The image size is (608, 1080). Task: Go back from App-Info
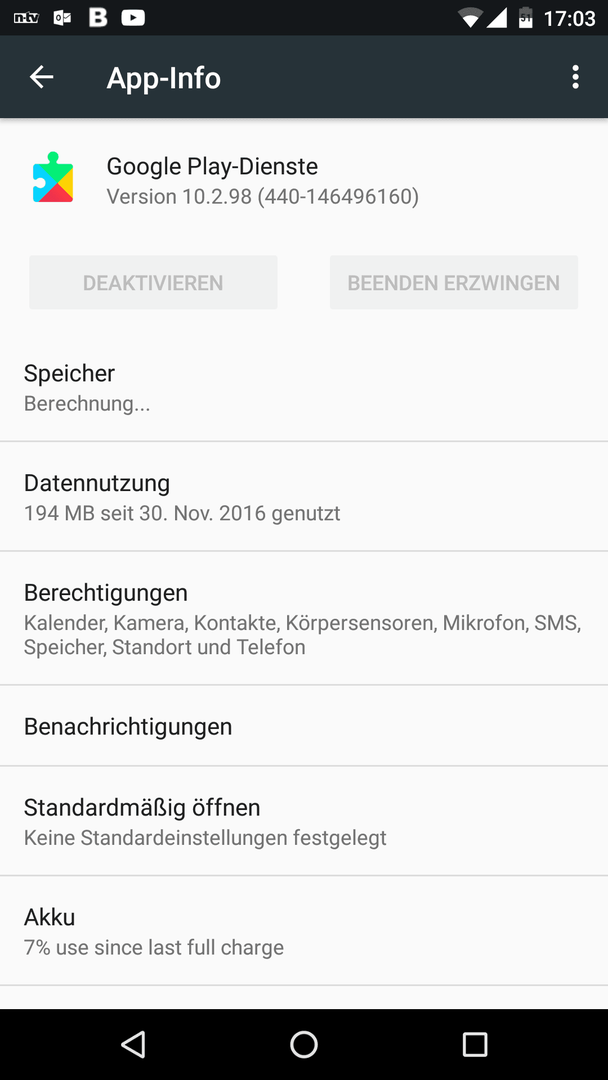(x=41, y=77)
